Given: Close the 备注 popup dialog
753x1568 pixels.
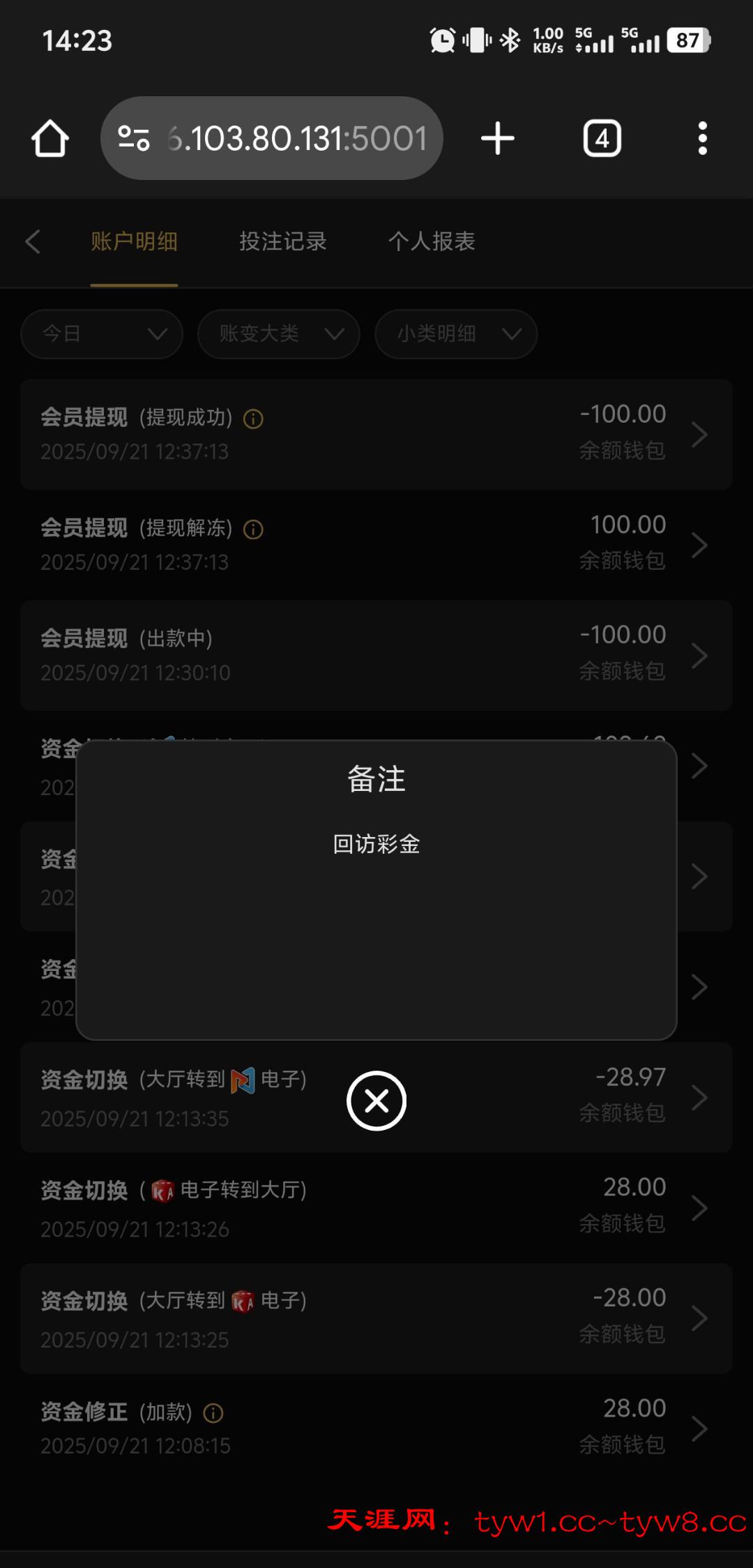Looking at the screenshot, I should [376, 1101].
